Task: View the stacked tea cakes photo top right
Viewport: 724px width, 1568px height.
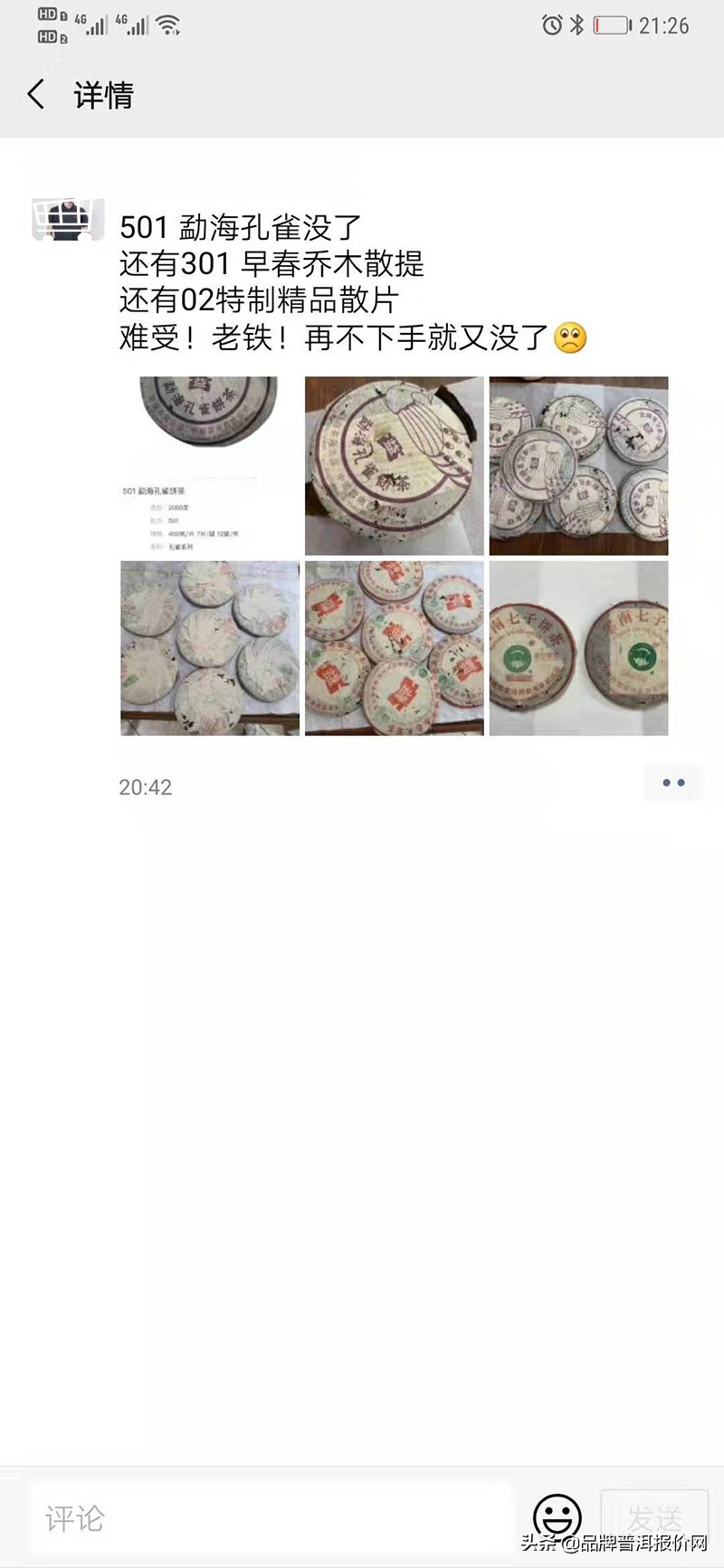Action: coord(577,464)
